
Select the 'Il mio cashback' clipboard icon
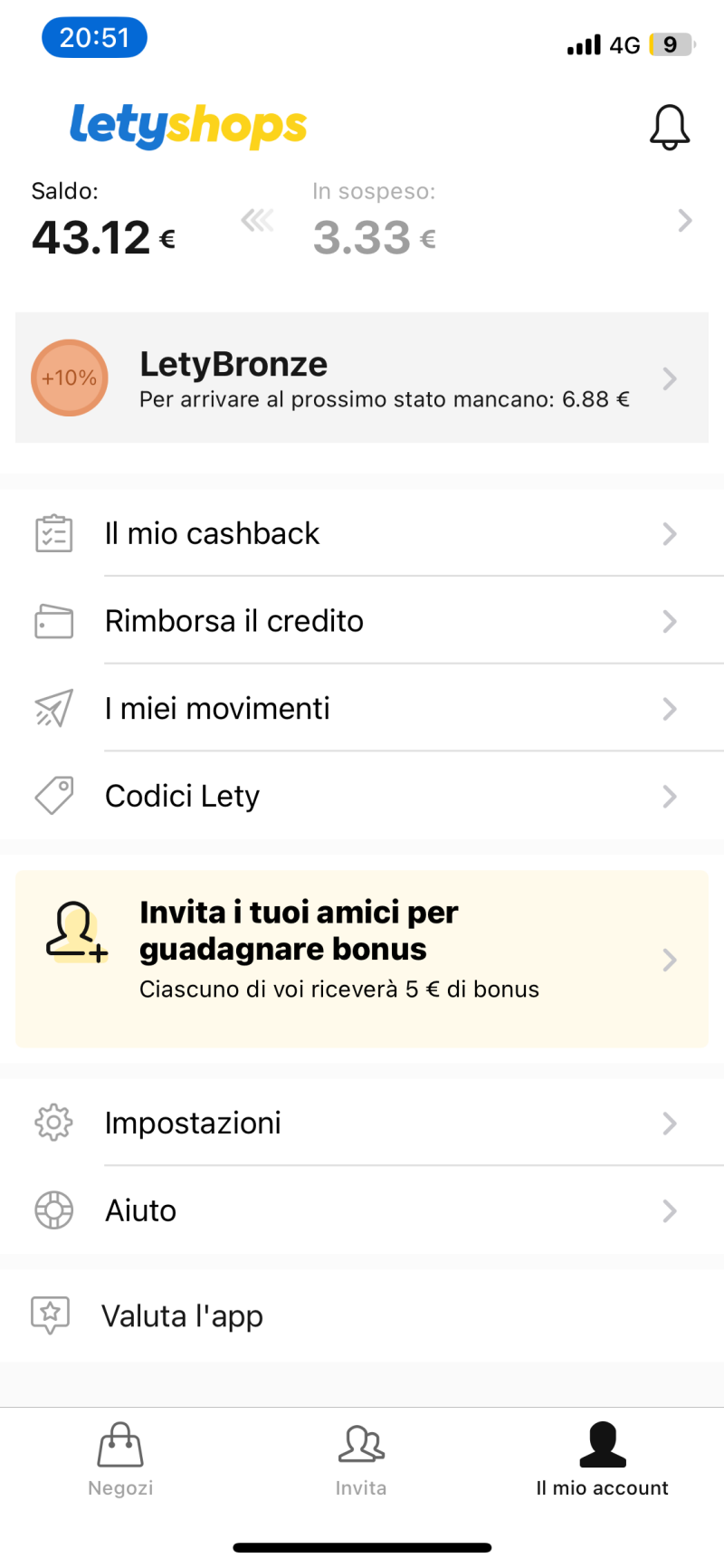53,533
